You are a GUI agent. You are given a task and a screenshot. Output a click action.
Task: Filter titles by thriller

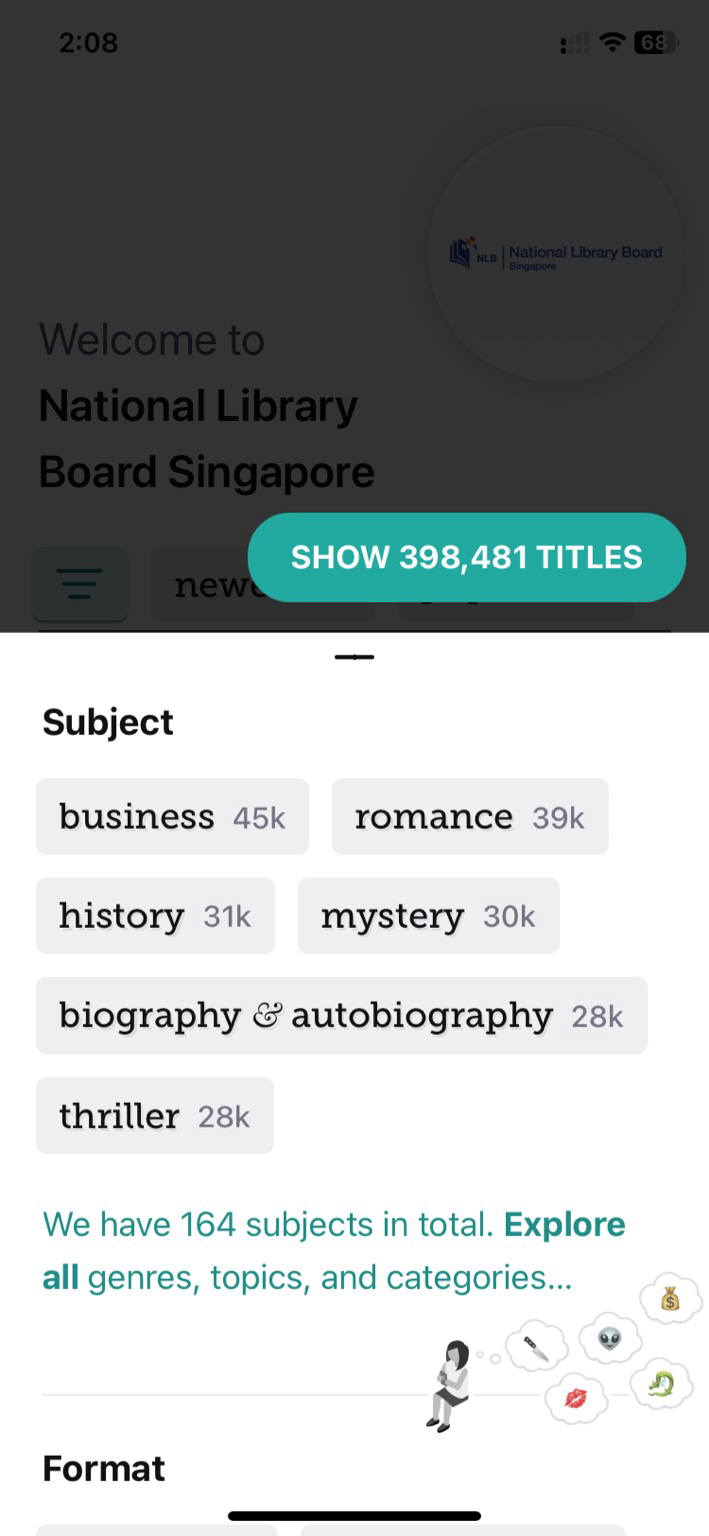tap(155, 1116)
